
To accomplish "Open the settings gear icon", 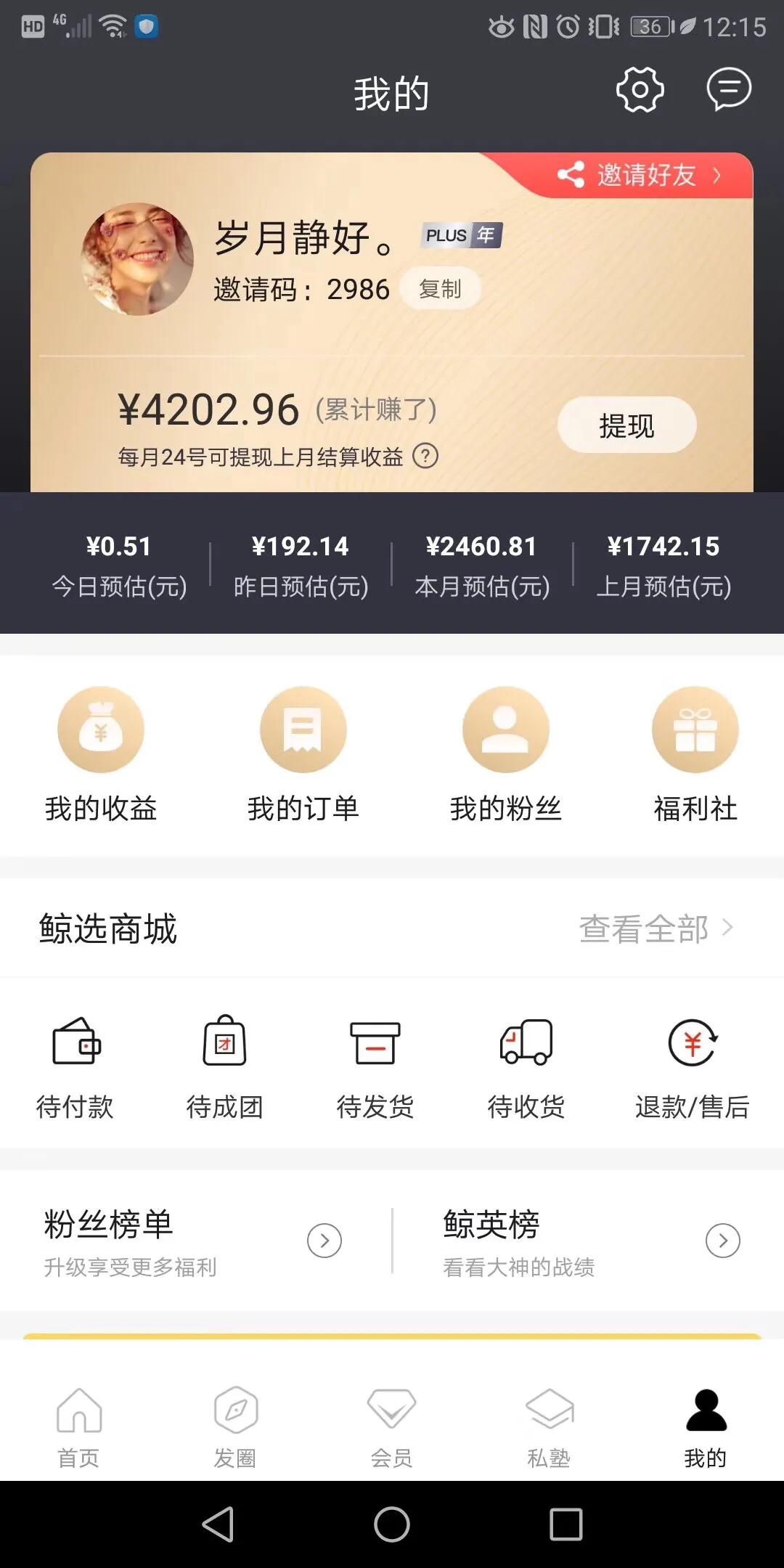I will [640, 89].
